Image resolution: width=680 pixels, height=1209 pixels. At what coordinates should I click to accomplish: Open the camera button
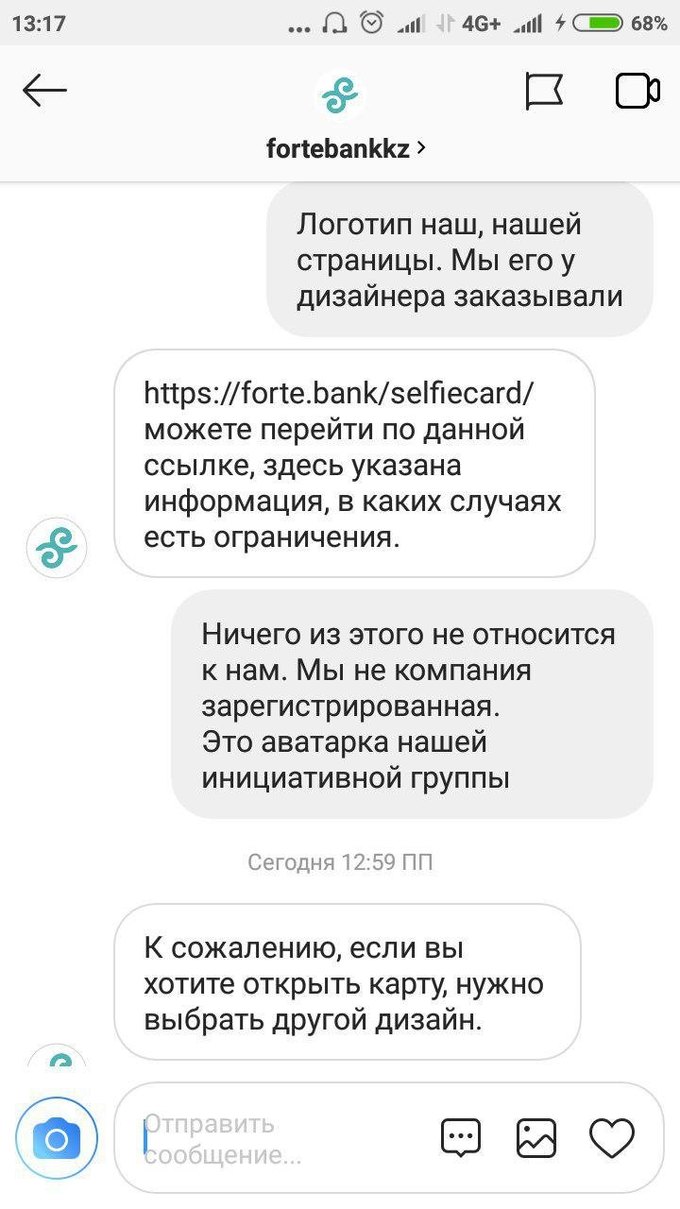57,1139
